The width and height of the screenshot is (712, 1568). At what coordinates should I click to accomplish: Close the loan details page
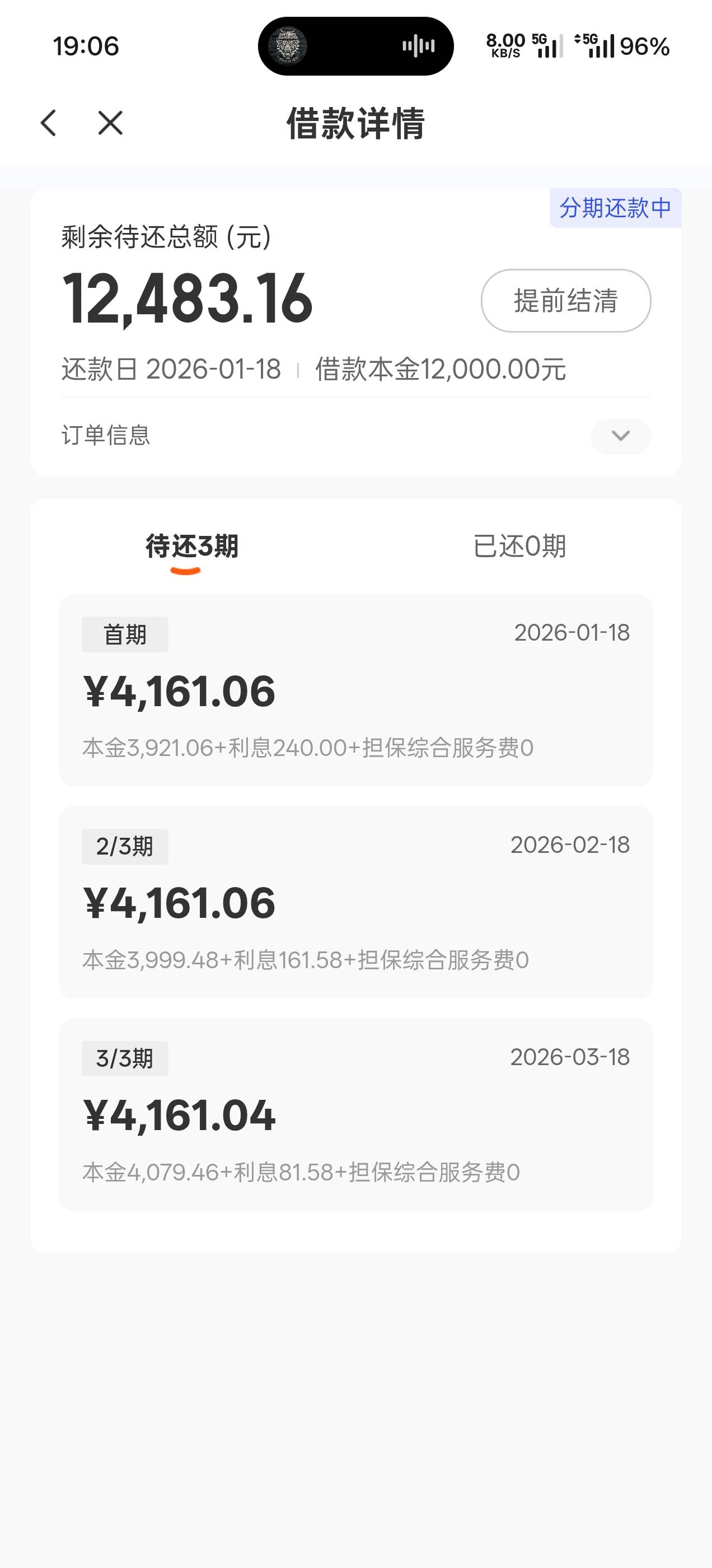click(110, 123)
